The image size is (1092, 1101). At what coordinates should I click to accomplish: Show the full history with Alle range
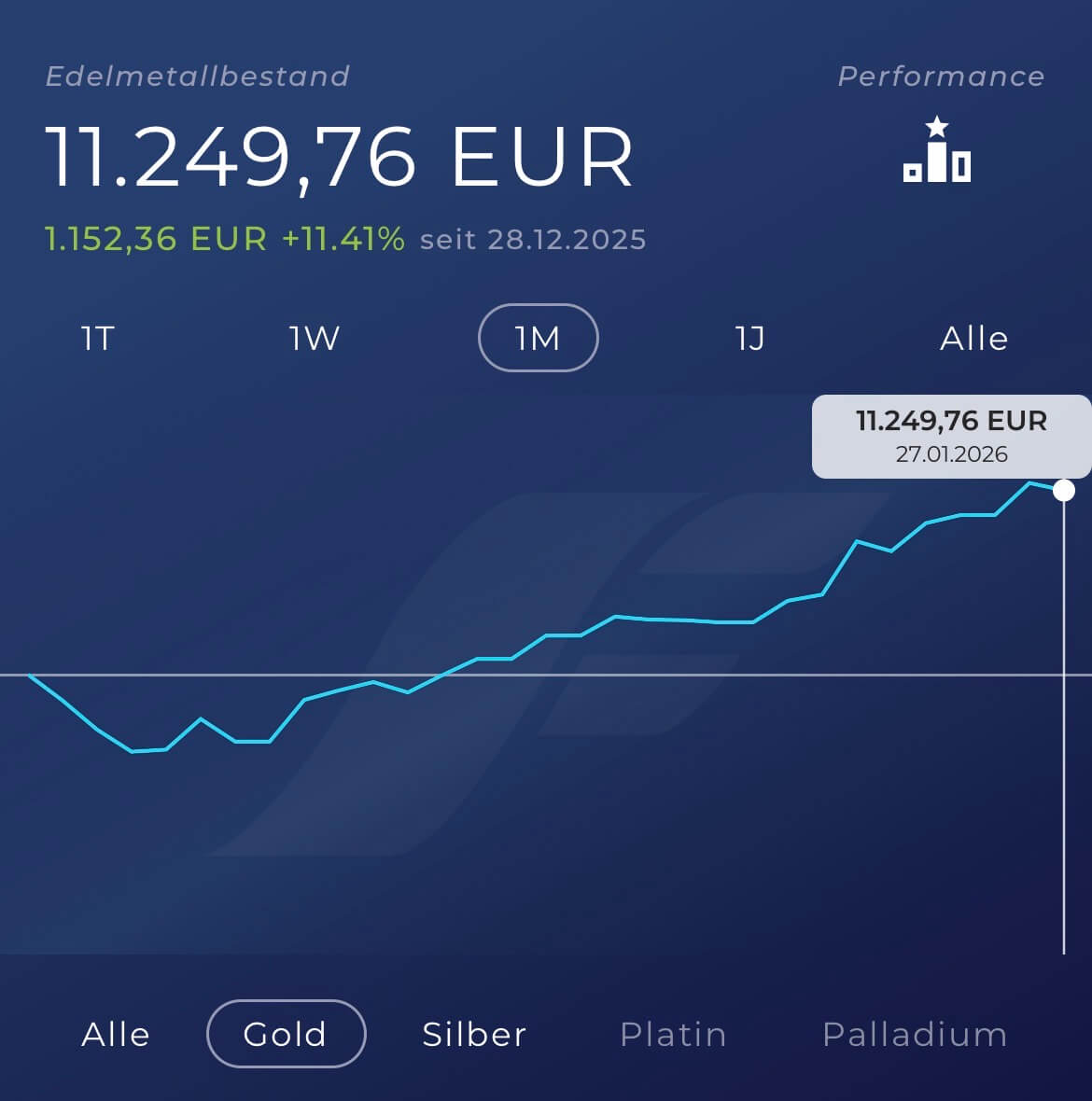point(973,338)
